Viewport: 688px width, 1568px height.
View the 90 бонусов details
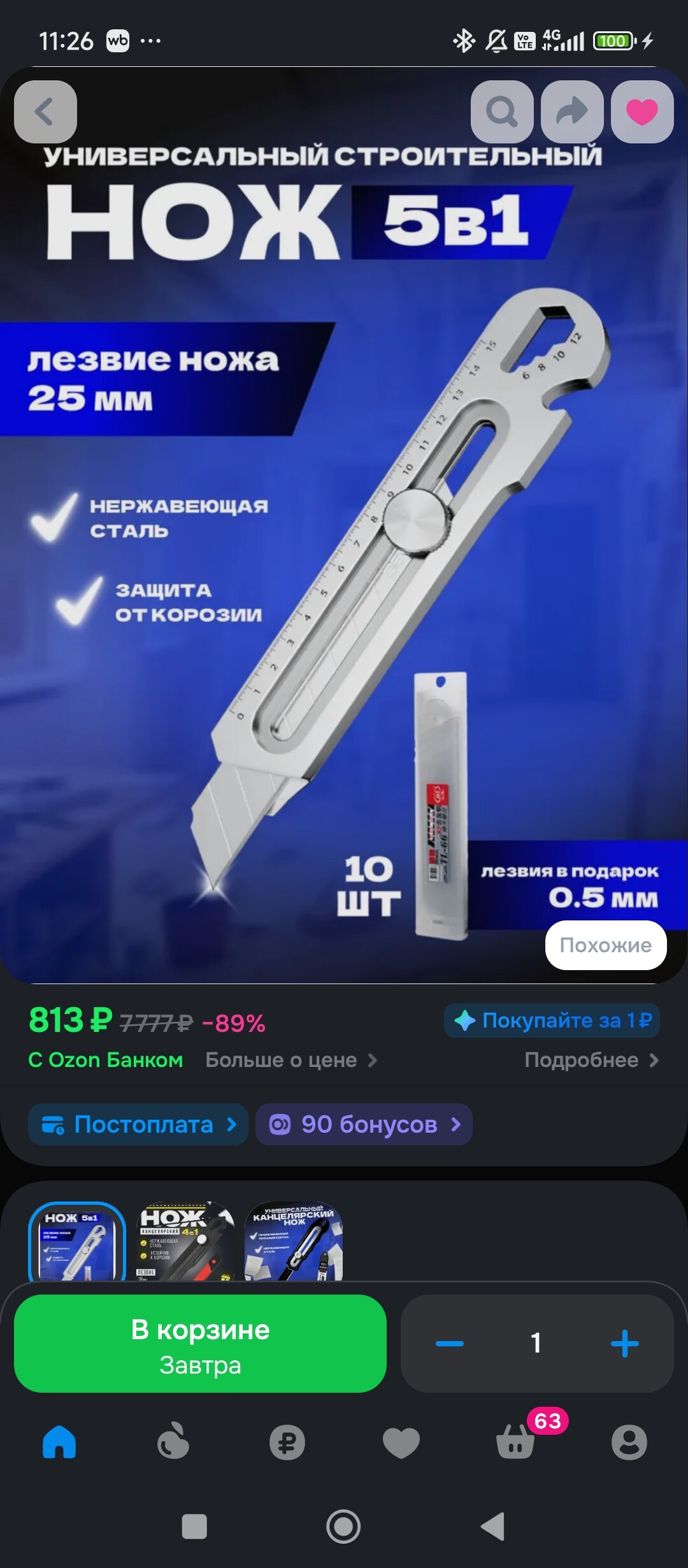pyautogui.click(x=364, y=1124)
